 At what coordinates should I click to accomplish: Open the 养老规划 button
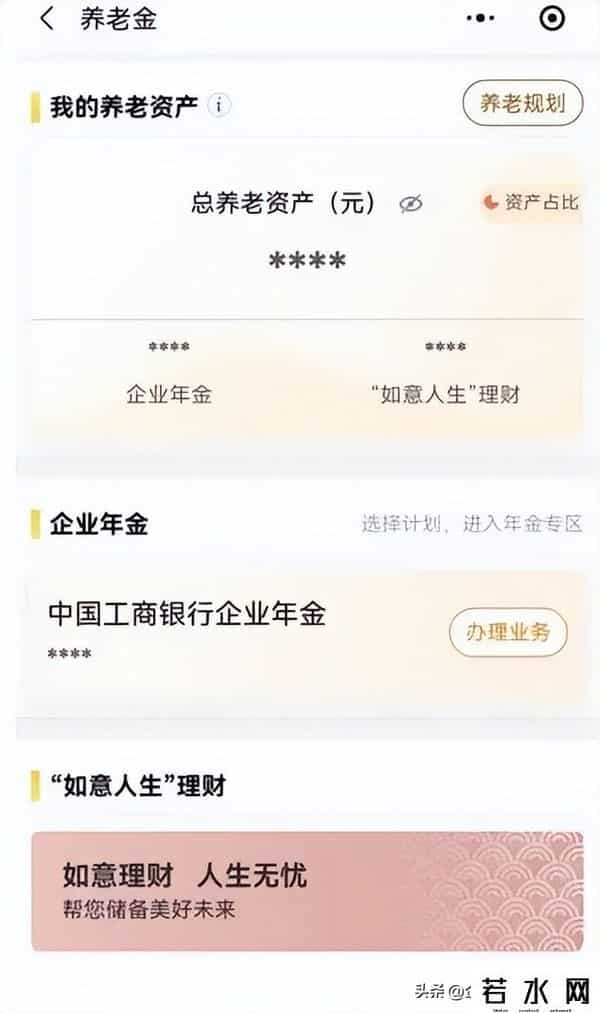[x=522, y=103]
